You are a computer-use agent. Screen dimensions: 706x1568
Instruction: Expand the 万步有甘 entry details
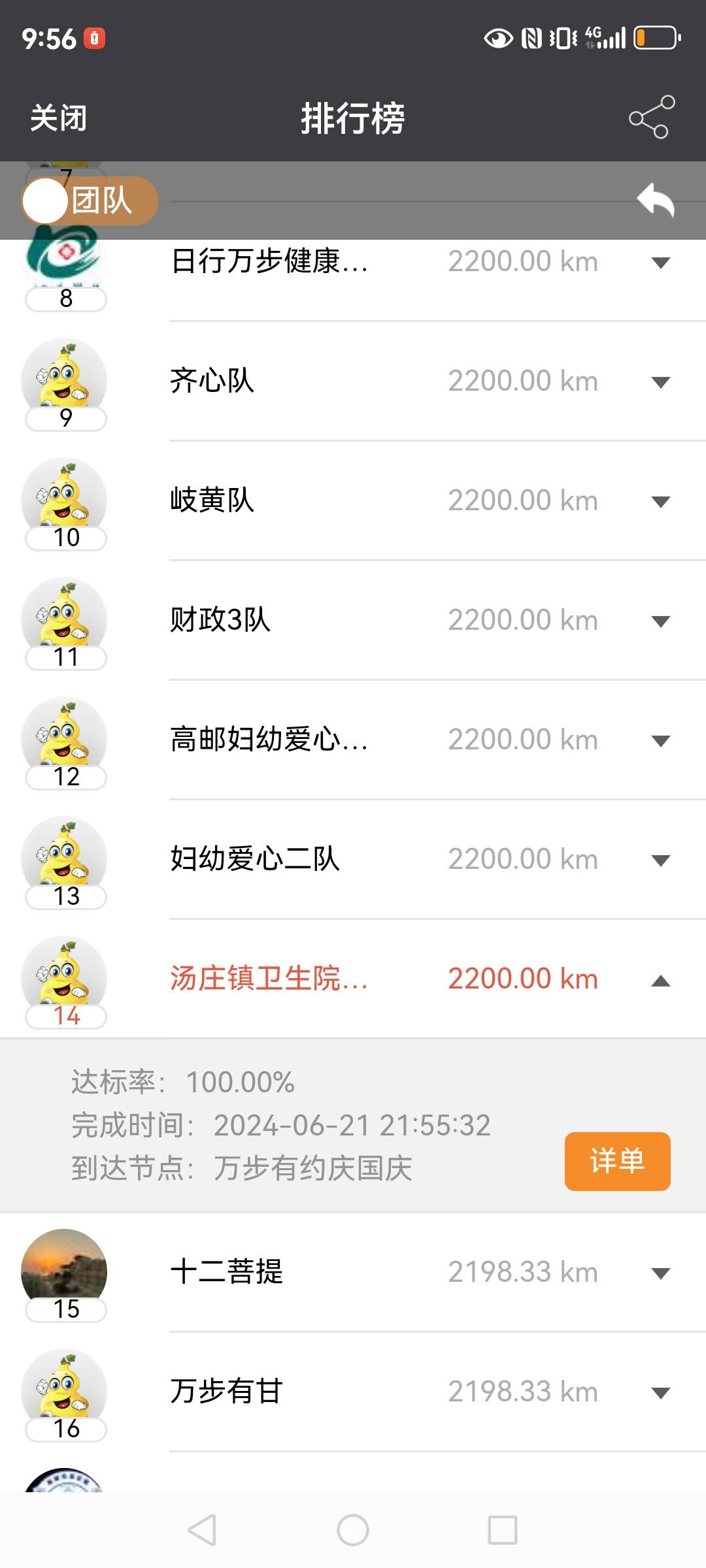point(660,1394)
